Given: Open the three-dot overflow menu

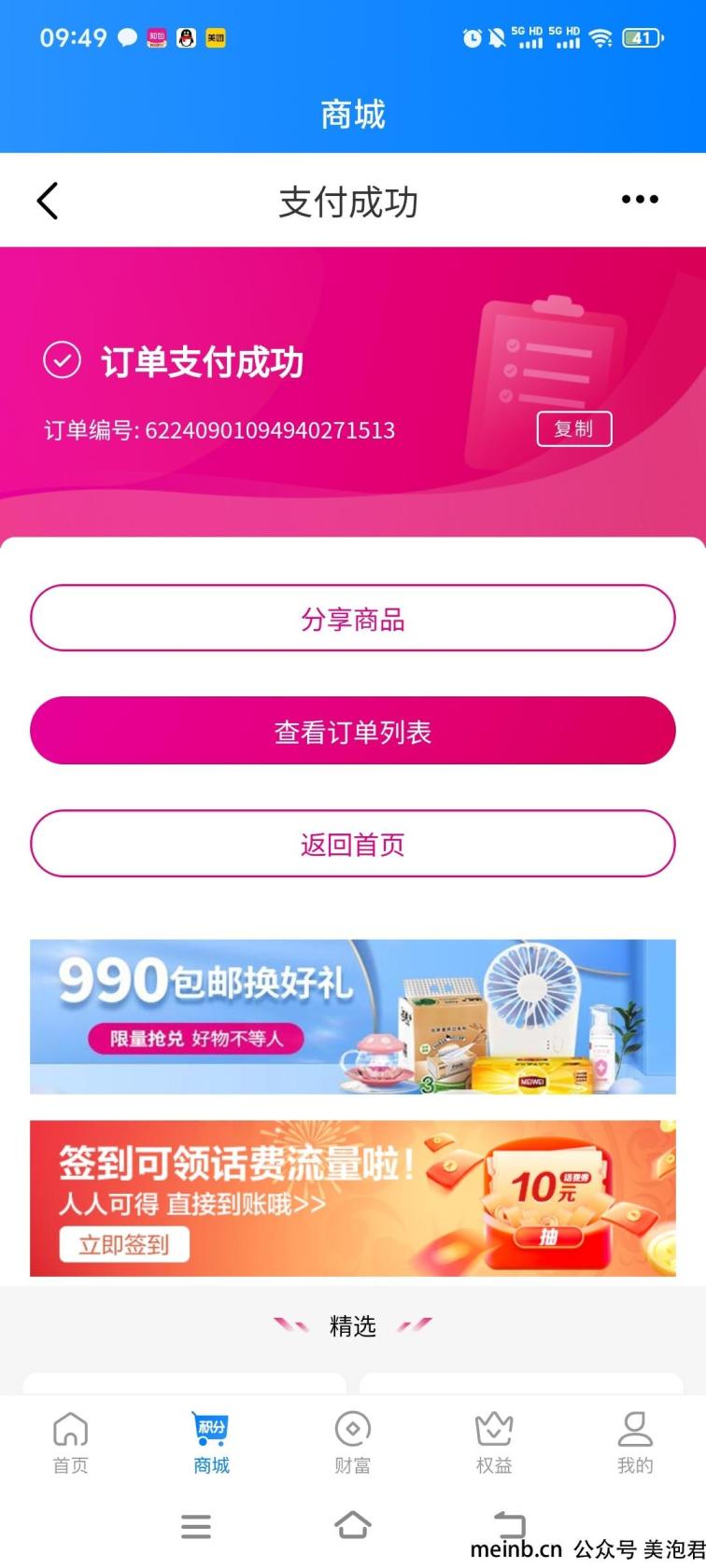Looking at the screenshot, I should click(x=640, y=199).
